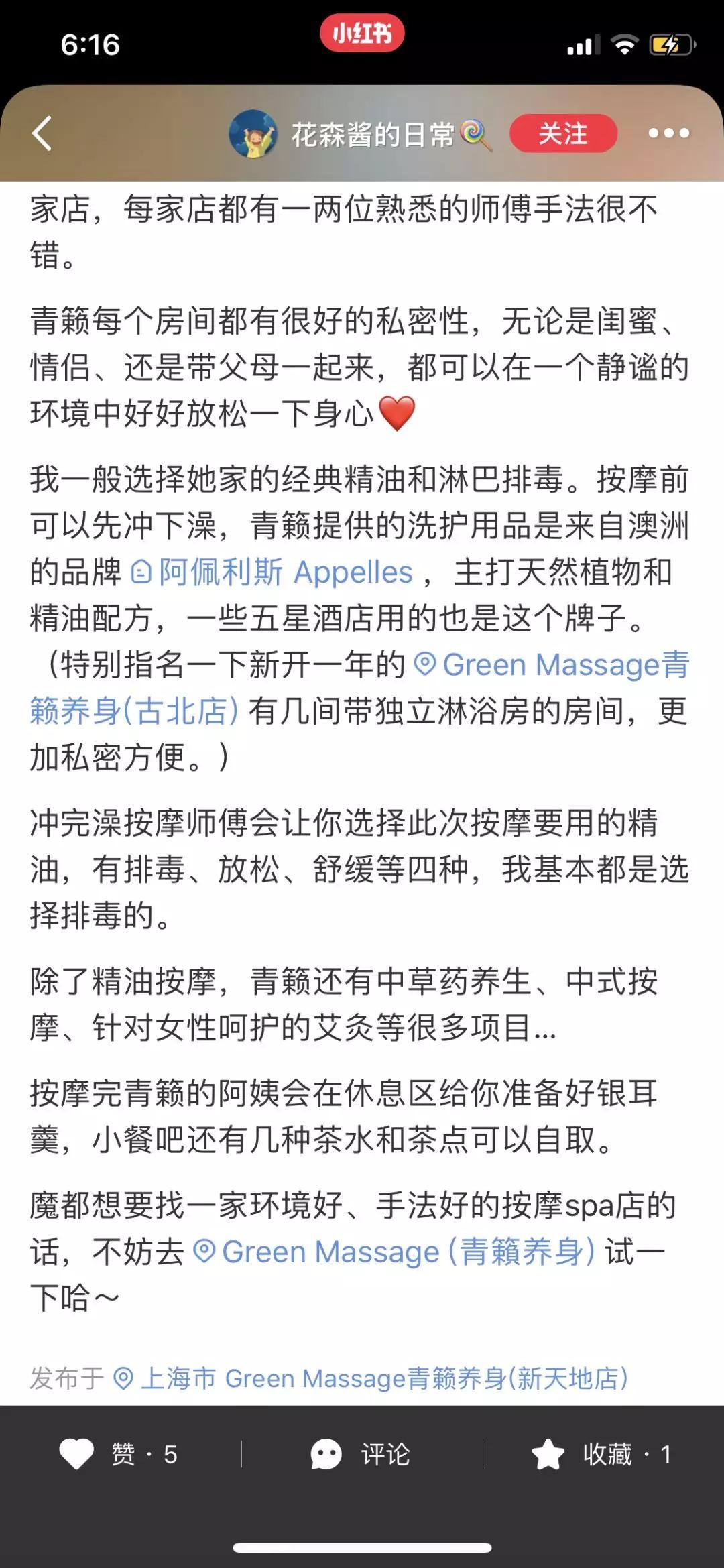Save post with 收藏 star

[601, 1454]
